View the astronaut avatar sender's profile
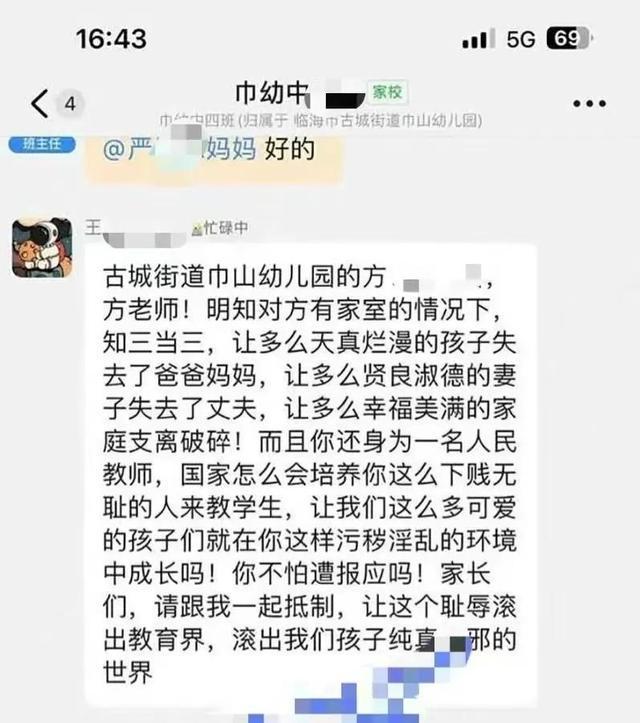This screenshot has height=723, width=640. click(41, 247)
